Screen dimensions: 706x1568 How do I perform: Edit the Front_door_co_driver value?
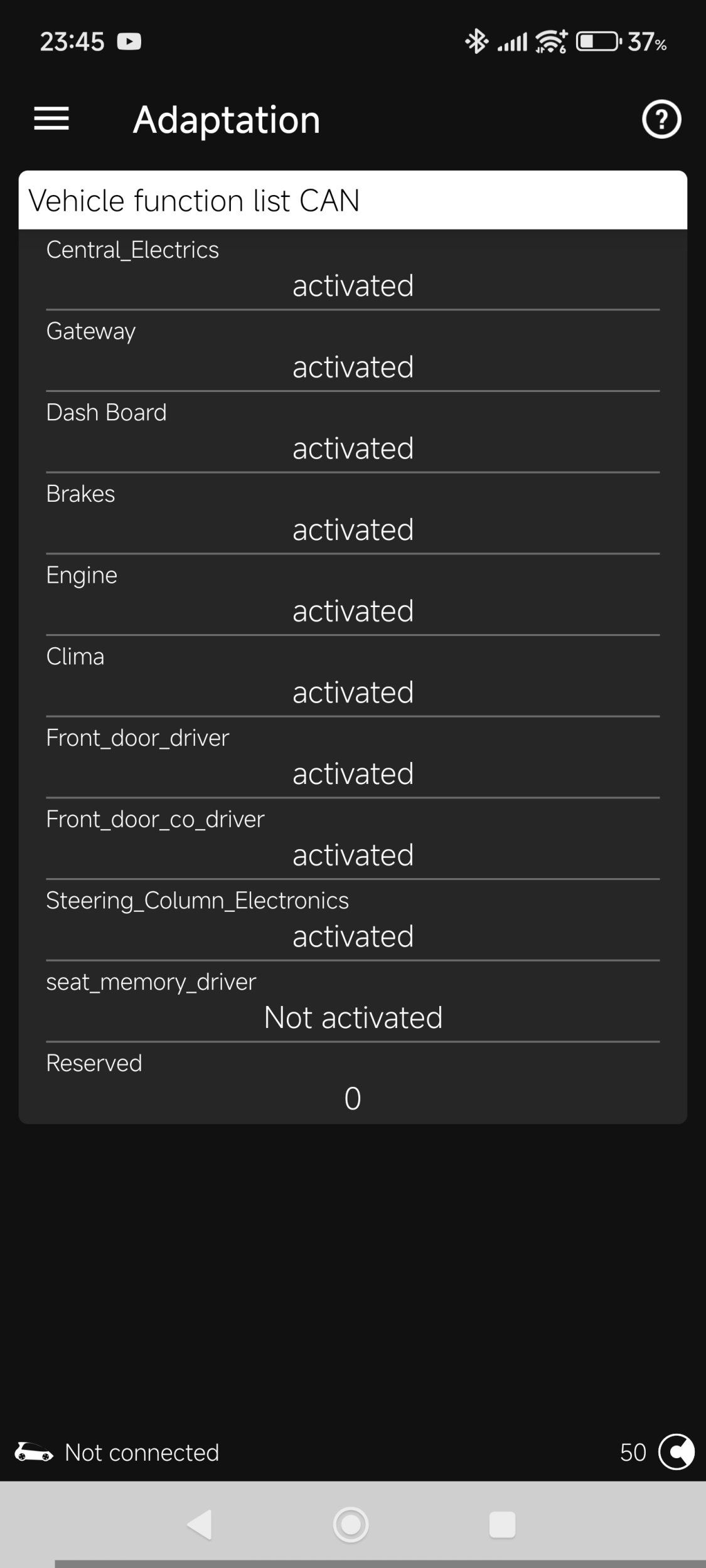click(x=353, y=854)
